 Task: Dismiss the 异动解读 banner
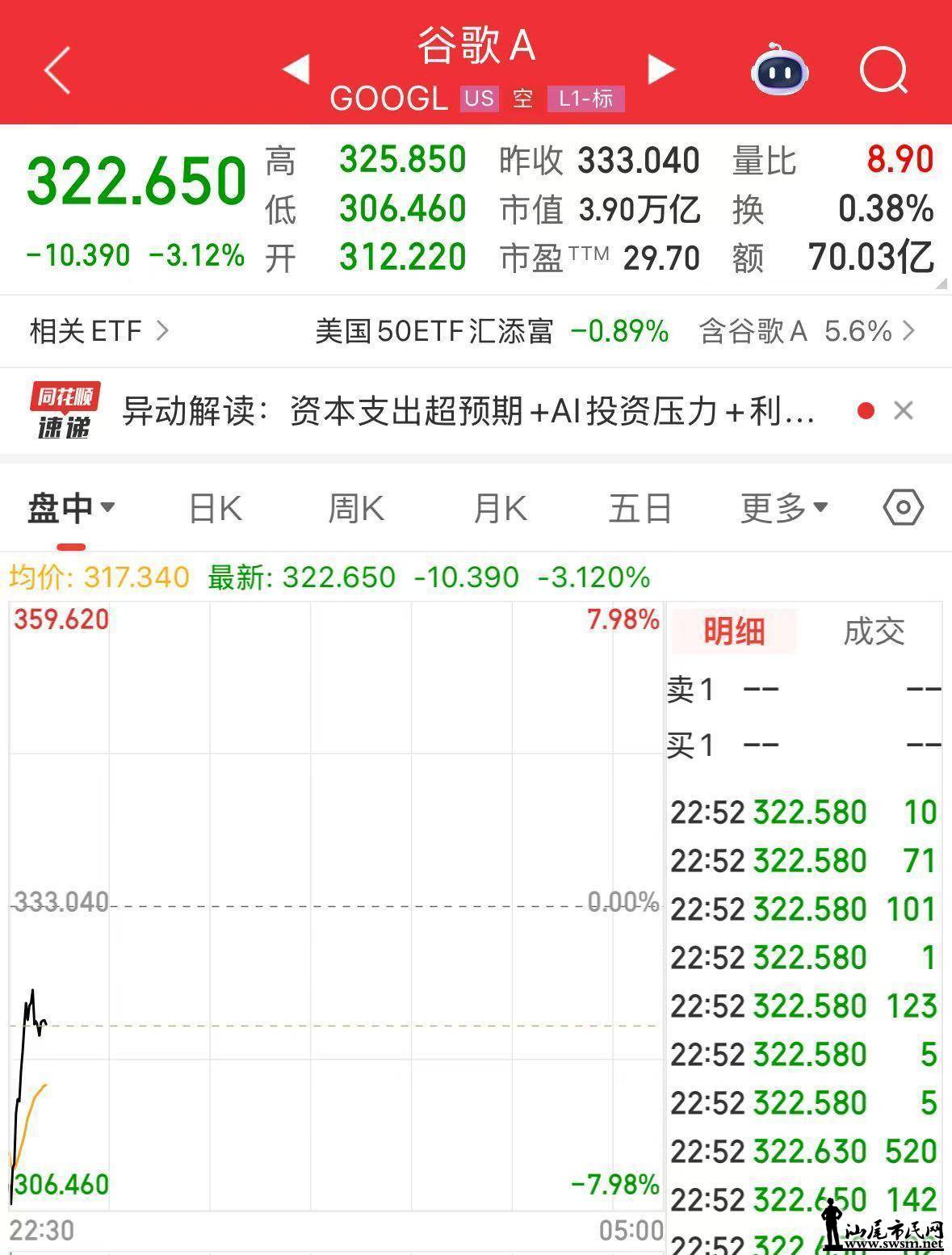904,411
